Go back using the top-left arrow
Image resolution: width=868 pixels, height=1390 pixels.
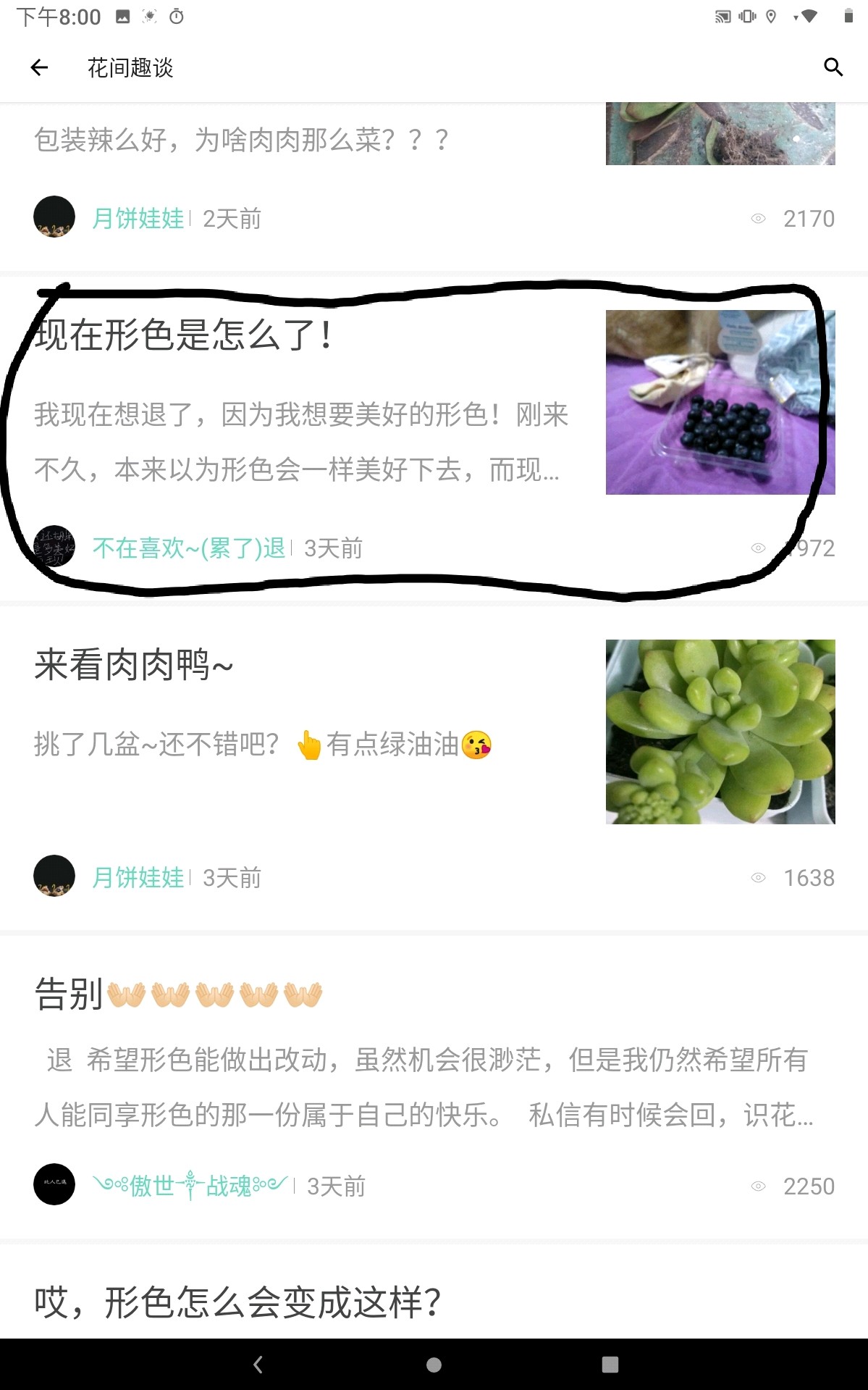pos(39,68)
